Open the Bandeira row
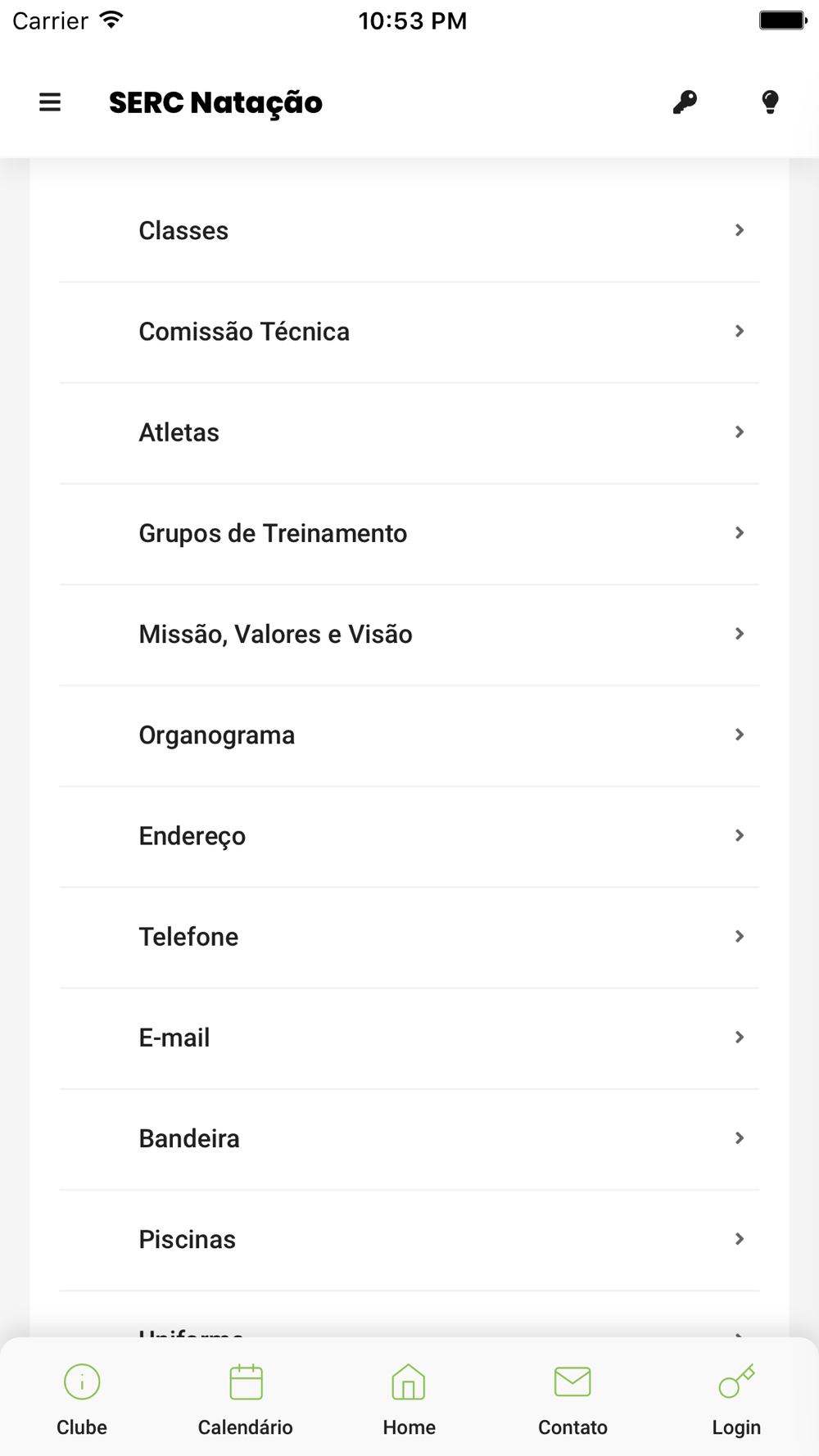The height and width of the screenshot is (1456, 819). (x=409, y=1138)
